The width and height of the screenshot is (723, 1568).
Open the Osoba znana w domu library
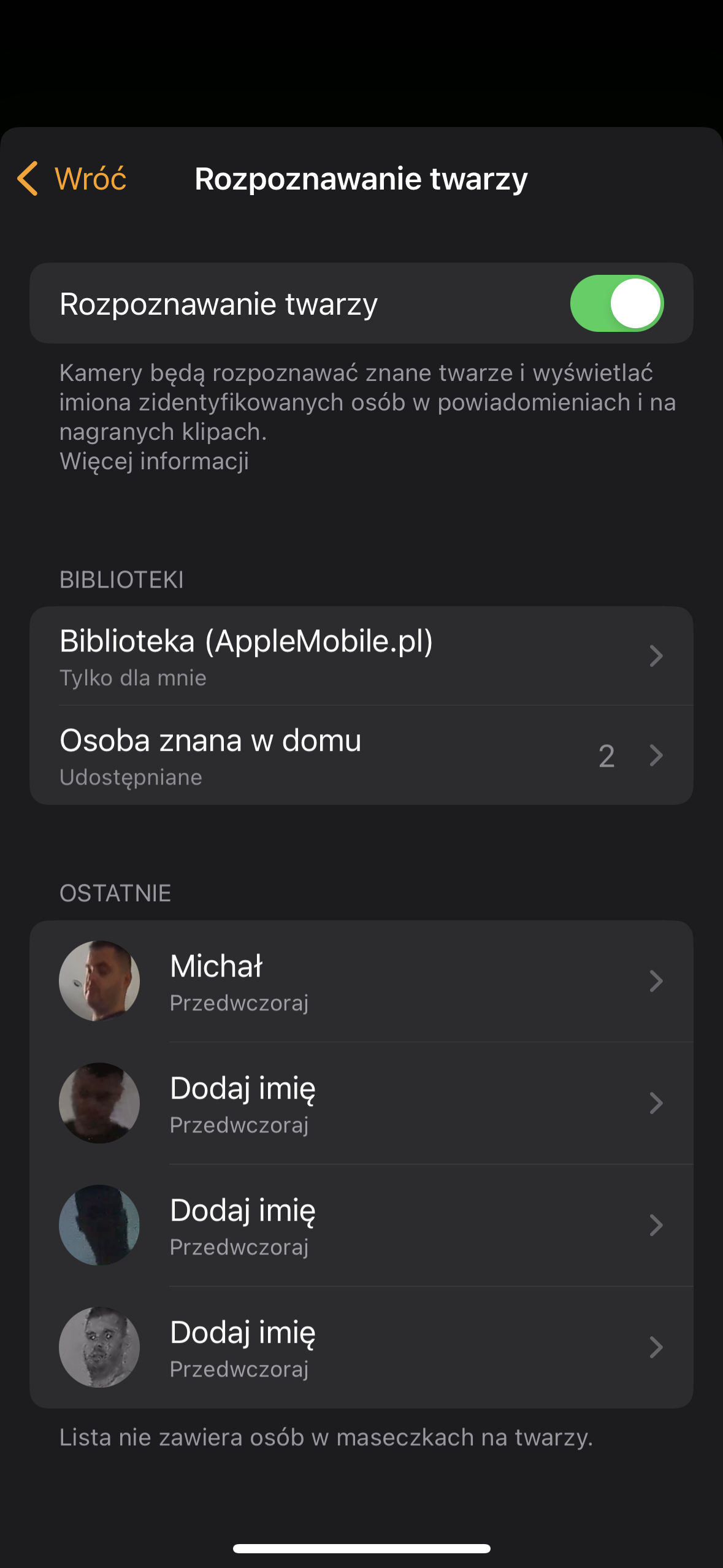pyautogui.click(x=361, y=755)
